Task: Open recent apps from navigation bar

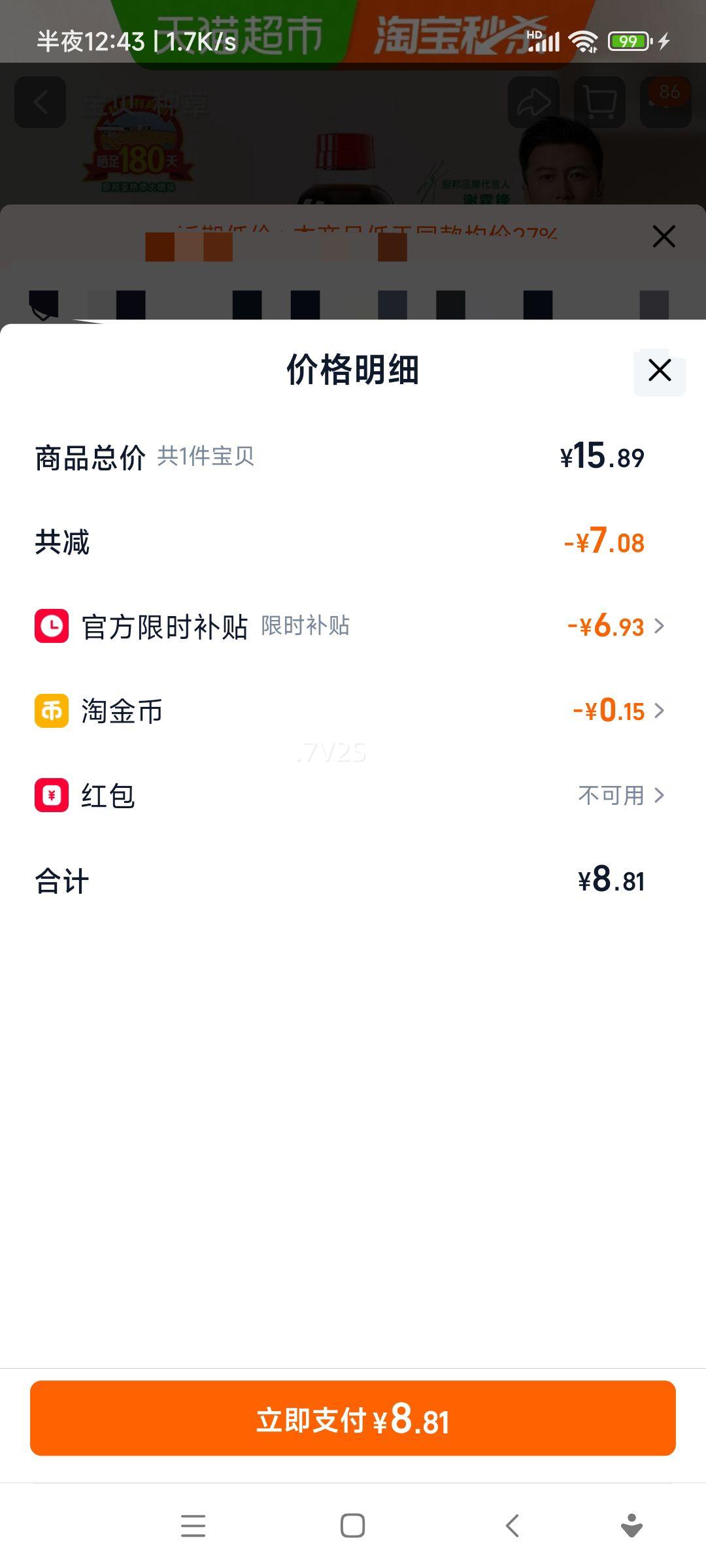Action: [x=193, y=1526]
